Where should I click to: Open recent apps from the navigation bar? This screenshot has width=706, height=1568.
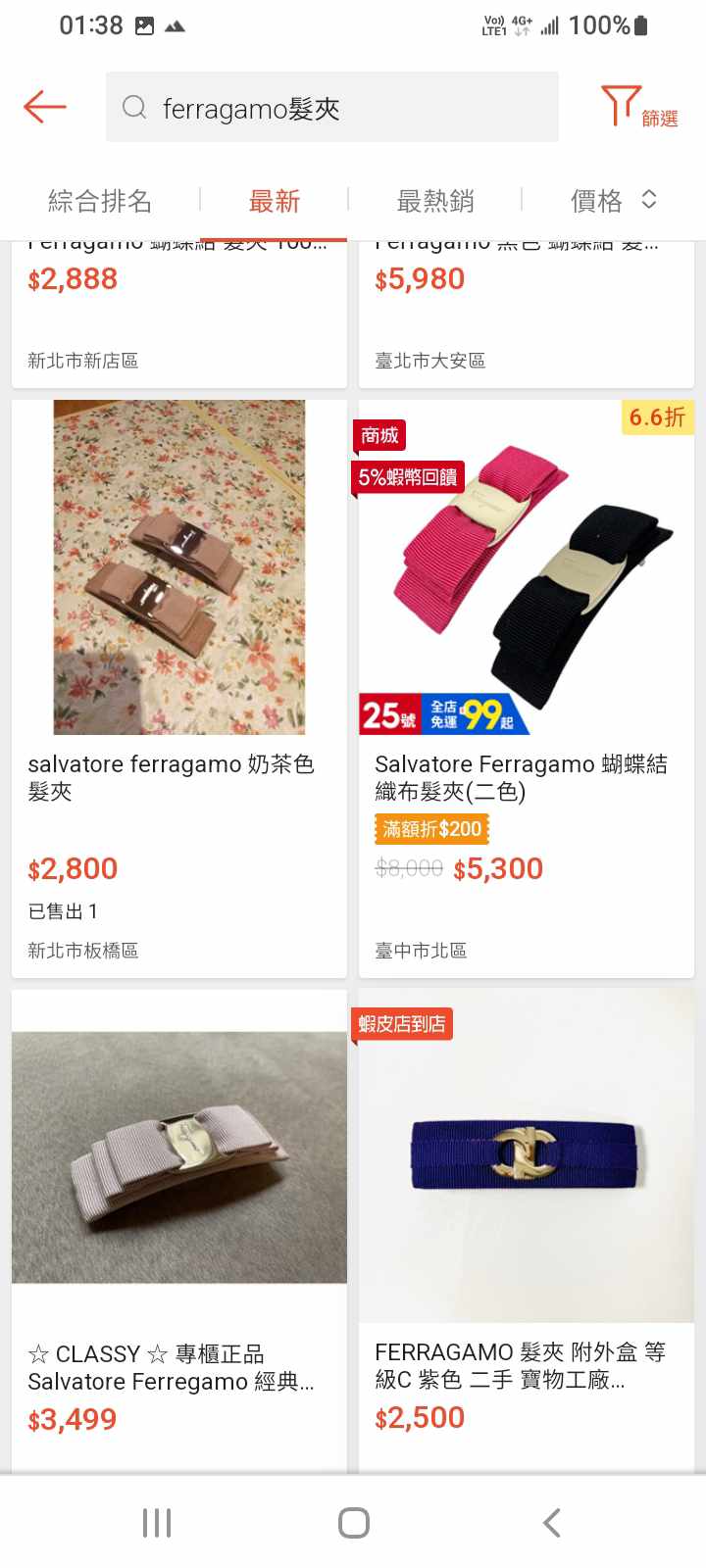[x=157, y=1522]
